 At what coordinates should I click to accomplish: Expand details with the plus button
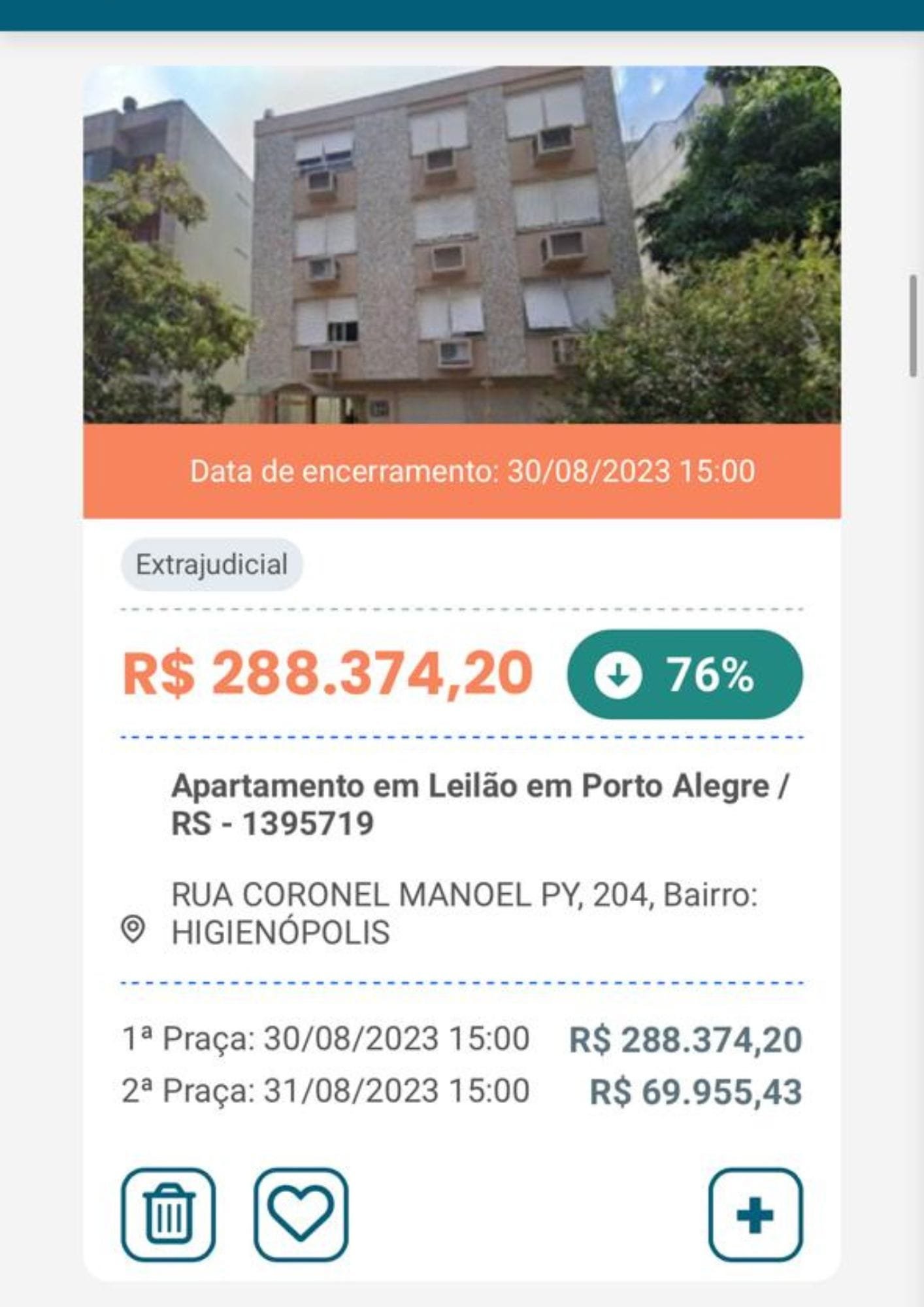(755, 1214)
